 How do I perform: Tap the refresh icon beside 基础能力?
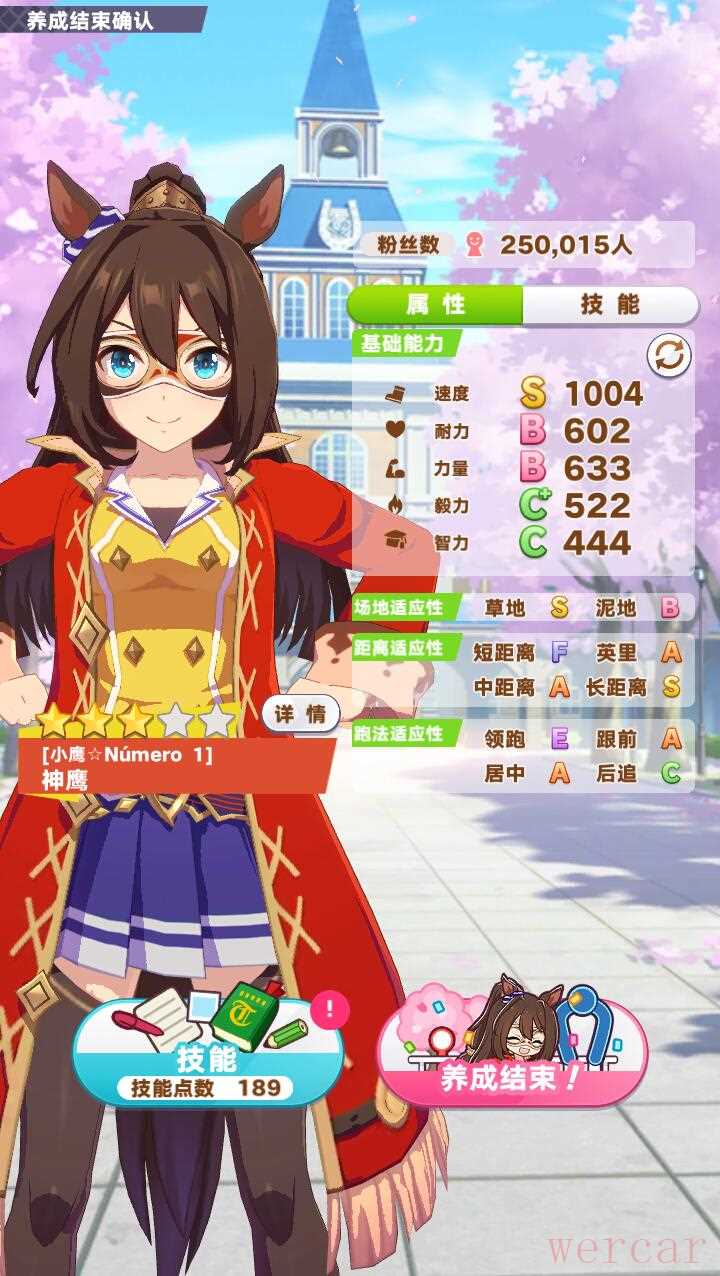(669, 354)
